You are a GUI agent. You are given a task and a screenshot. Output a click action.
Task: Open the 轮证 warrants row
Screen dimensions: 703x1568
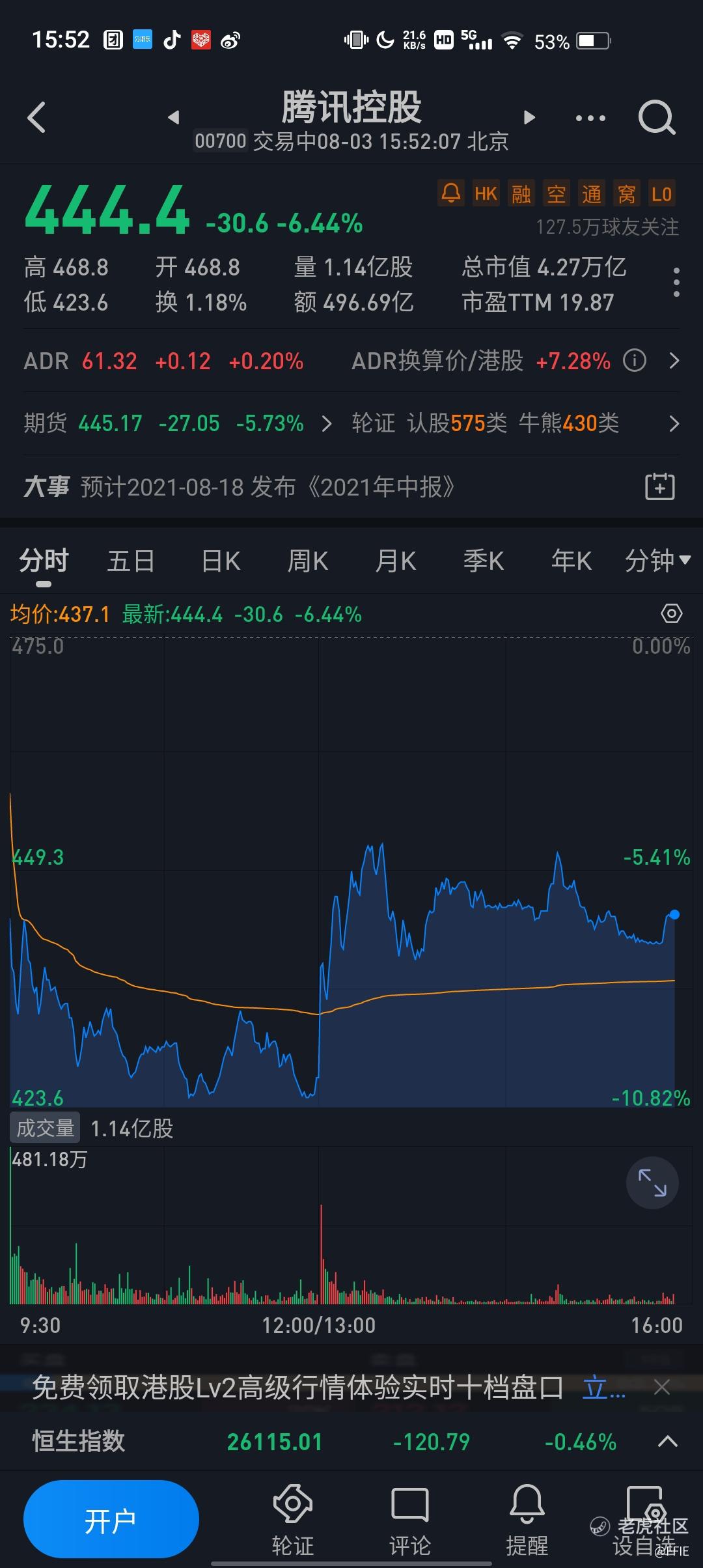tap(516, 423)
